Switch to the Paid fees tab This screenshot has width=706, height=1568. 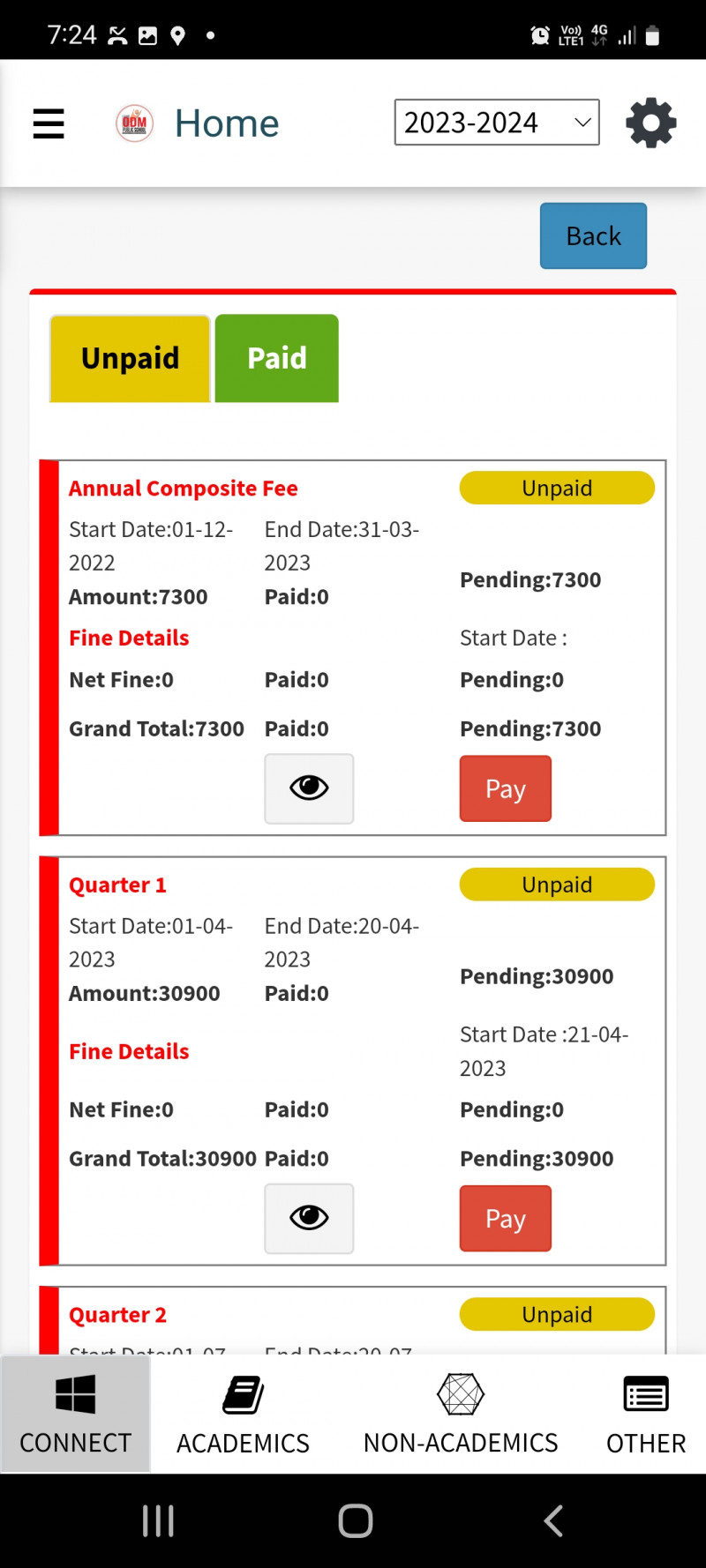tap(276, 358)
